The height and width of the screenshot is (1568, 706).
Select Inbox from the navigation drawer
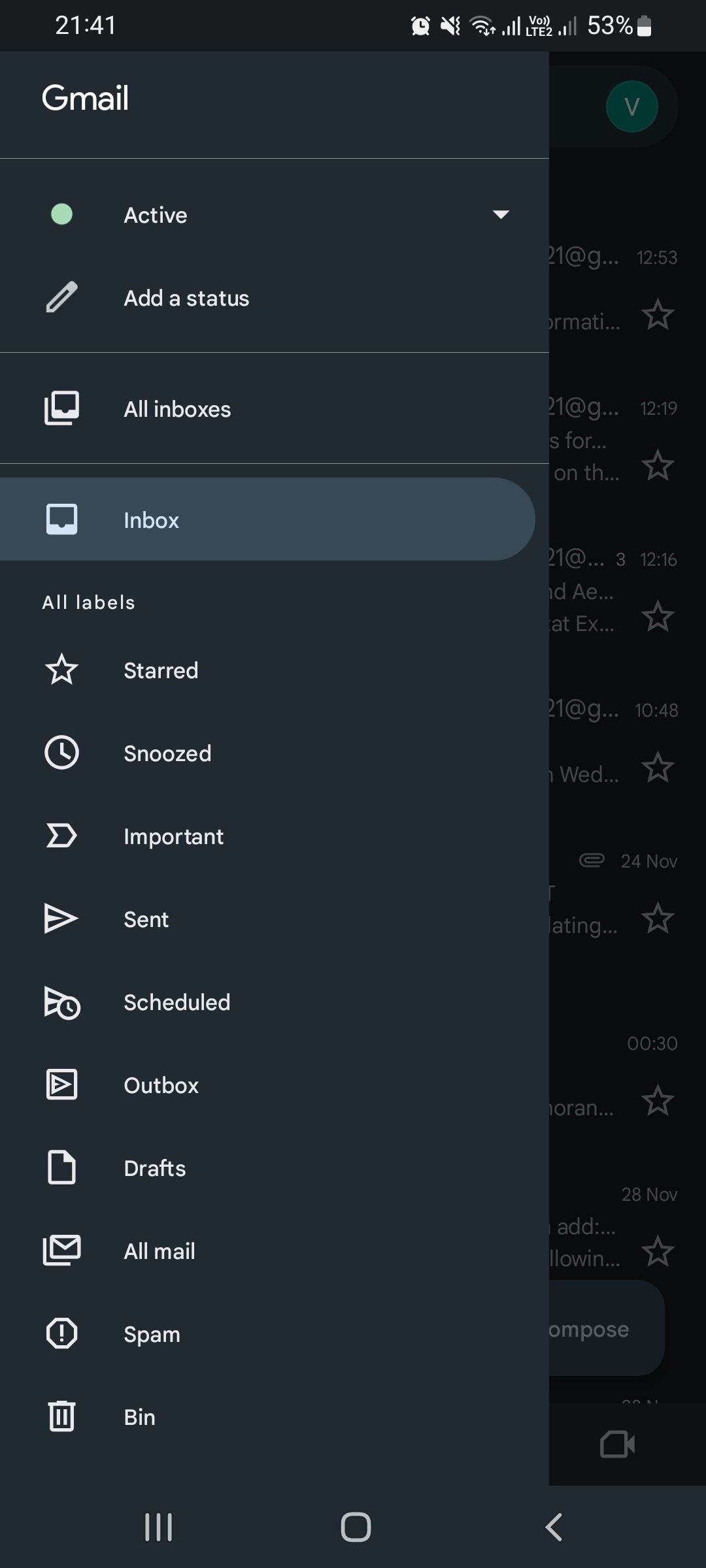tap(151, 519)
